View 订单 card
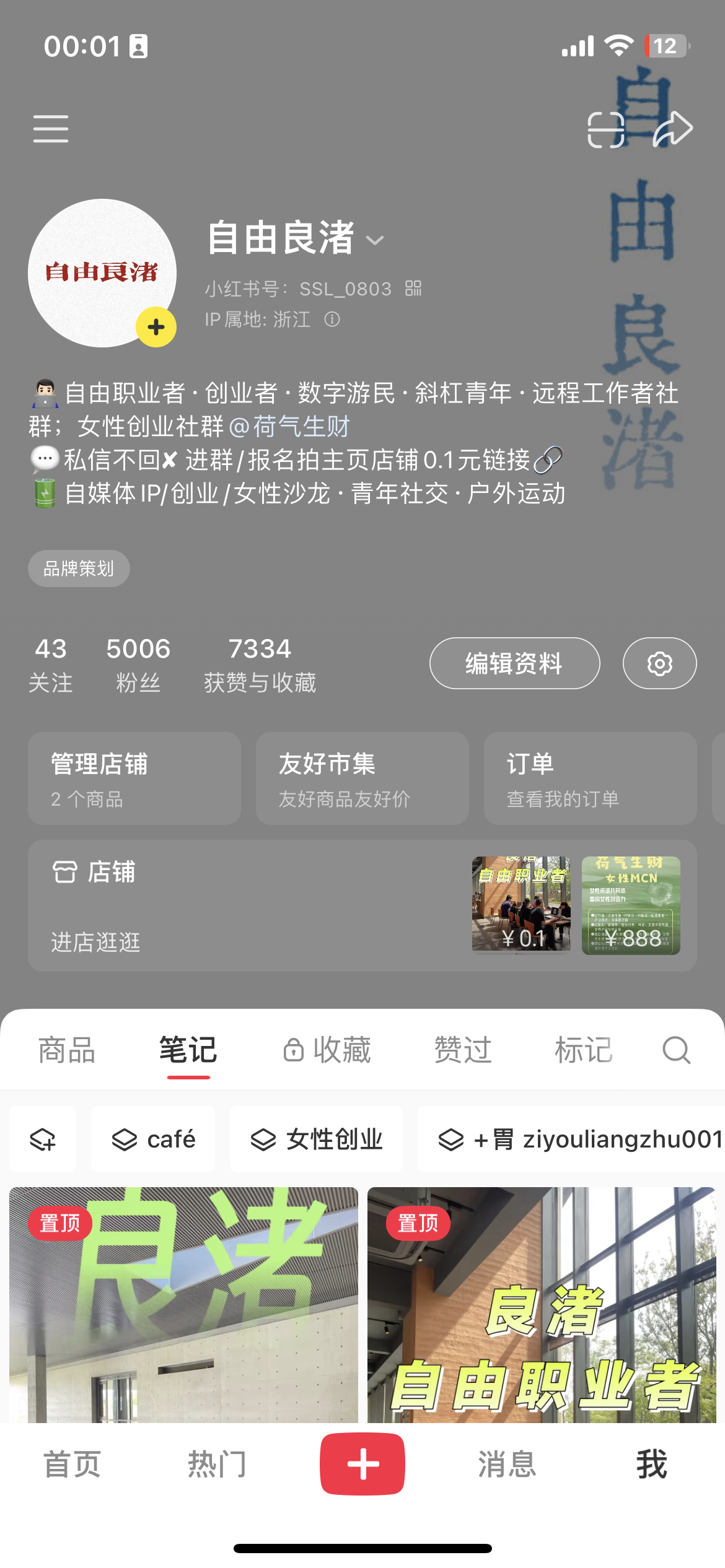 tap(591, 778)
